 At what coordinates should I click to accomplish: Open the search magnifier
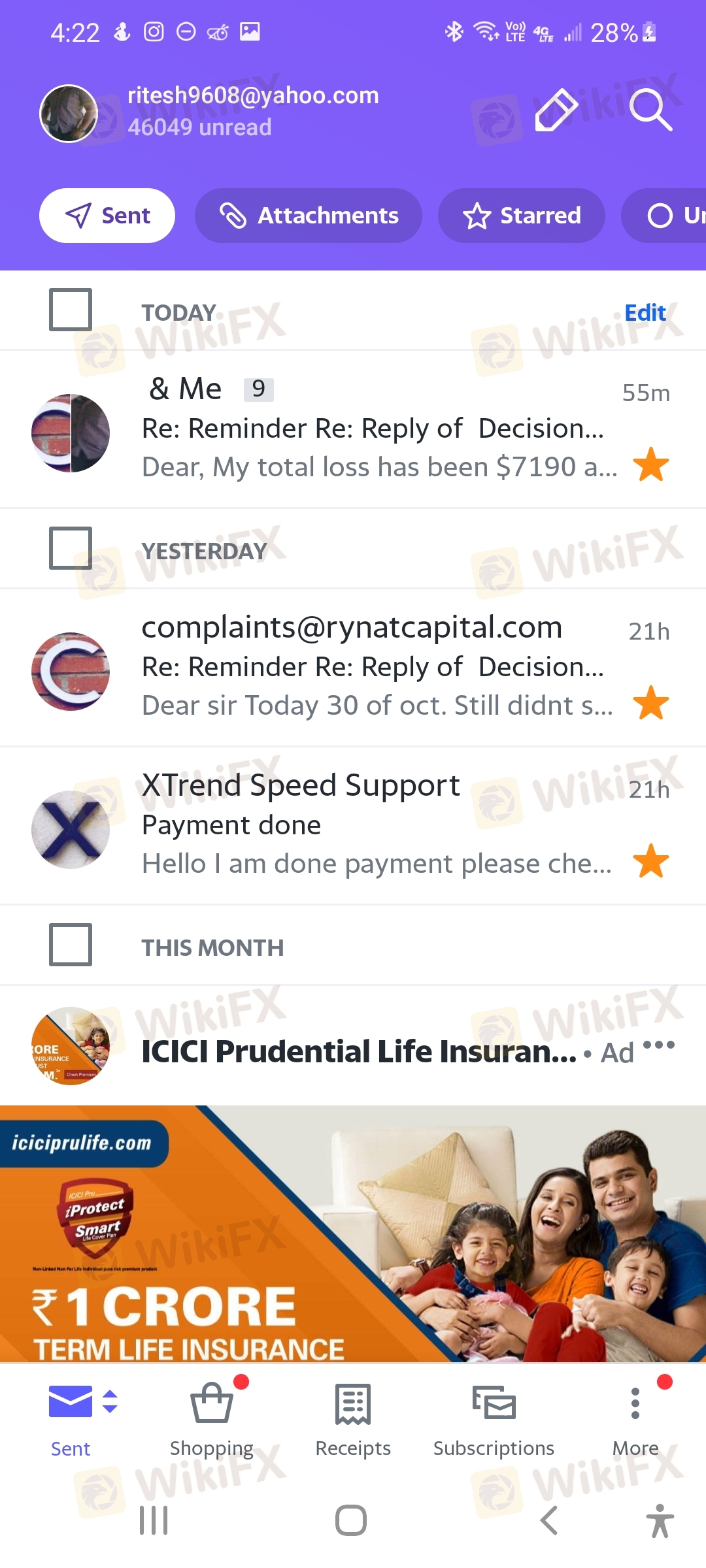pyautogui.click(x=650, y=111)
